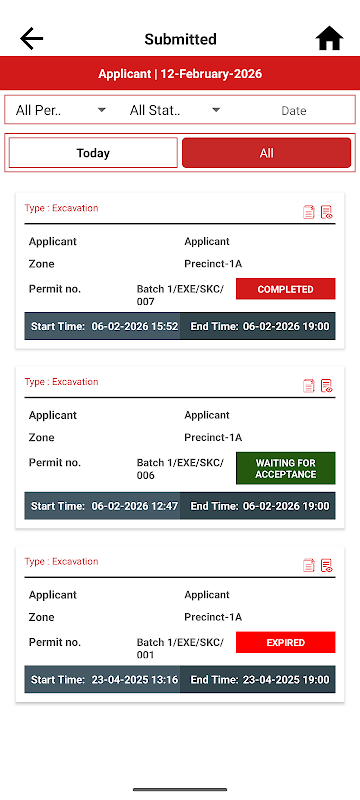Open the Waiting For Acceptance permit 006 card
Viewport: 360px width, 800px height.
coord(180,447)
